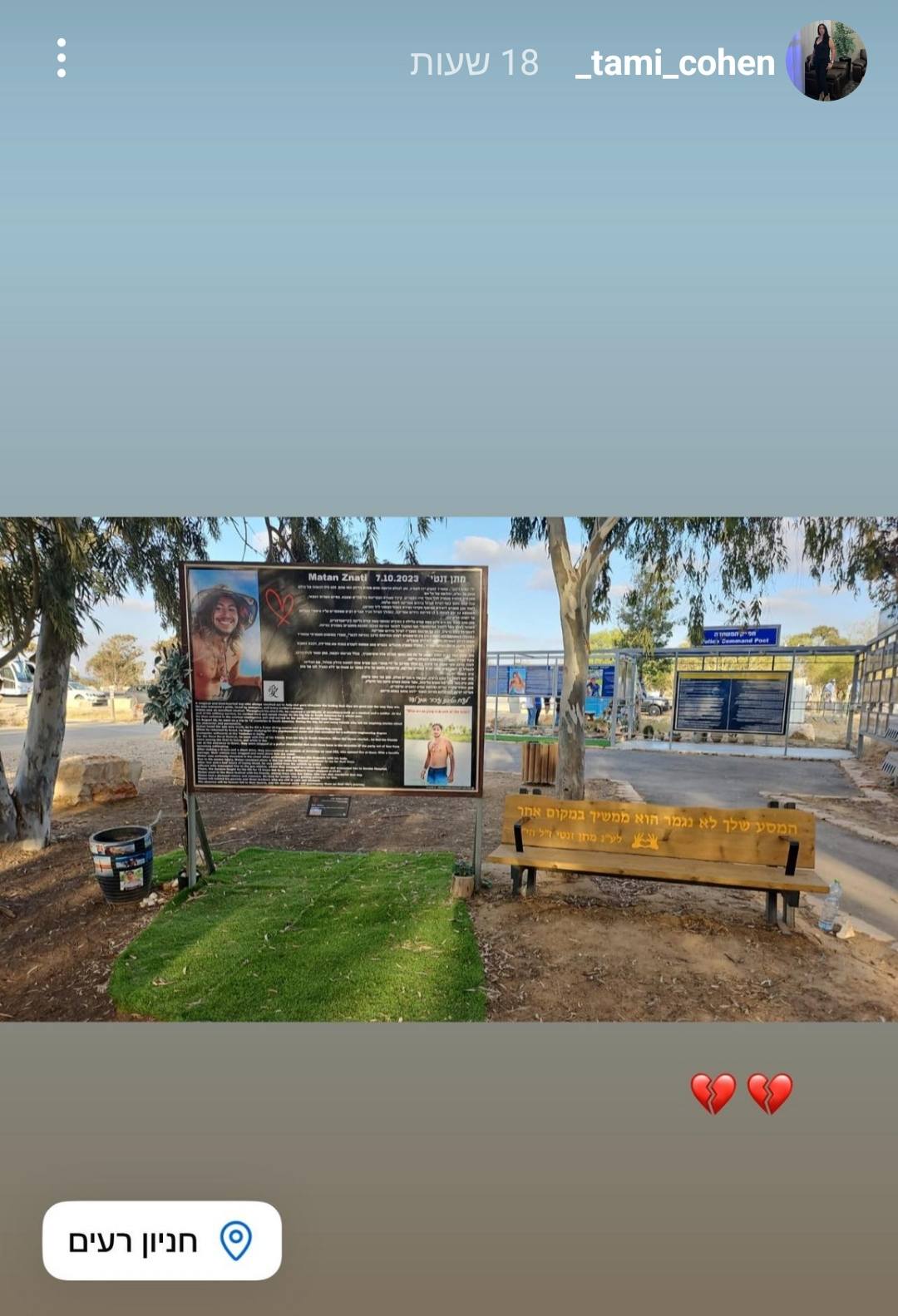
Task: Open tami_cohen_ profile picture
Action: 826,62
